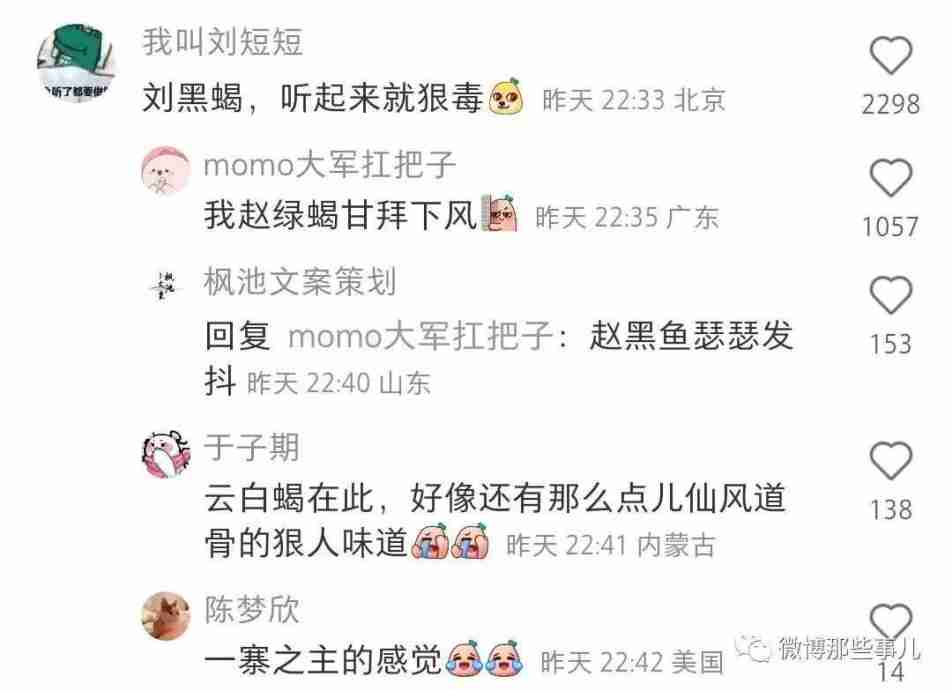This screenshot has height=691, width=952.
Task: View 于子期's profile via avatar
Action: point(163,453)
